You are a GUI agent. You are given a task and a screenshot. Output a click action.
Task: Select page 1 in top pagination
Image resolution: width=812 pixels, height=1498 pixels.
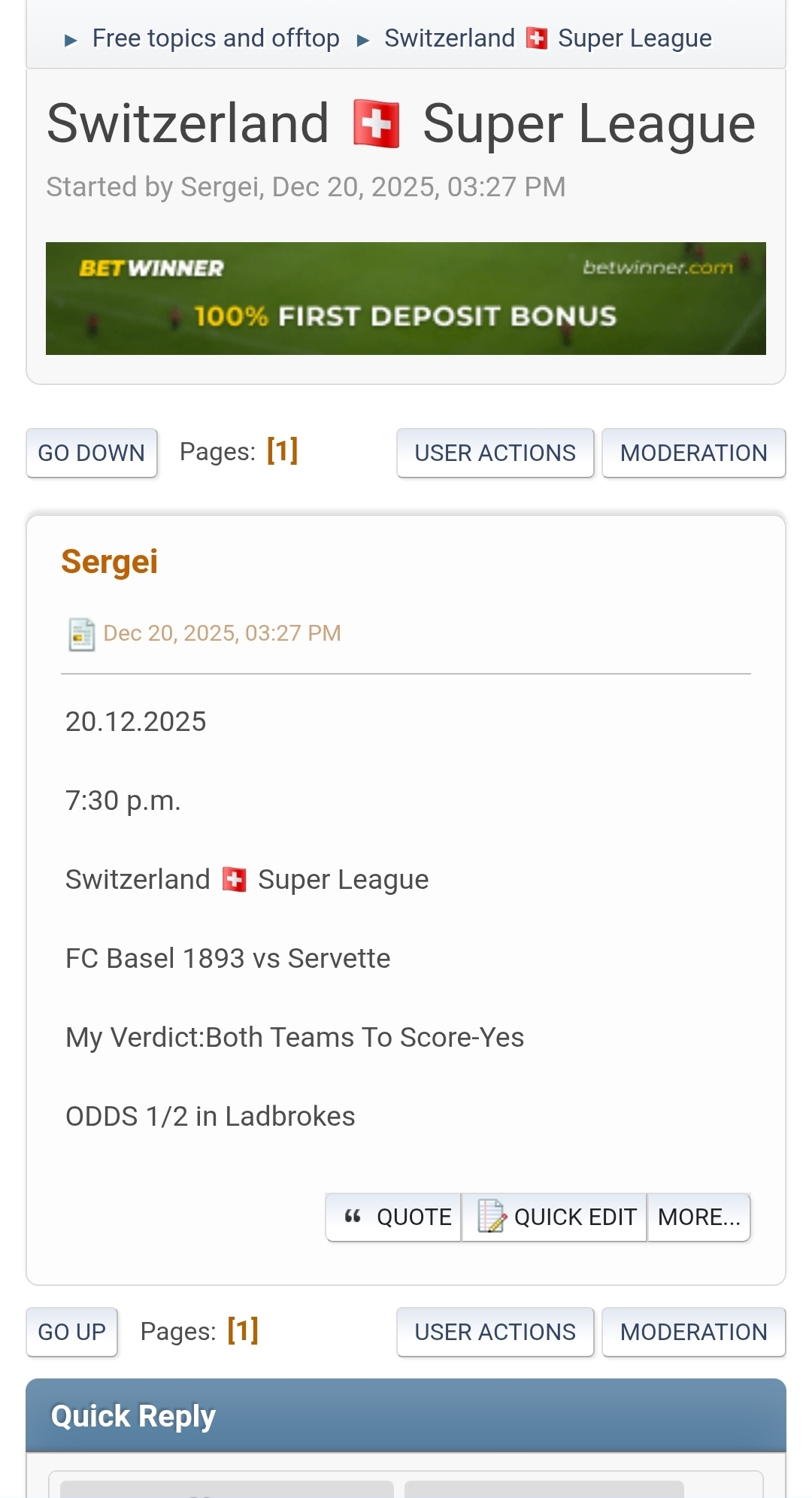pos(283,451)
